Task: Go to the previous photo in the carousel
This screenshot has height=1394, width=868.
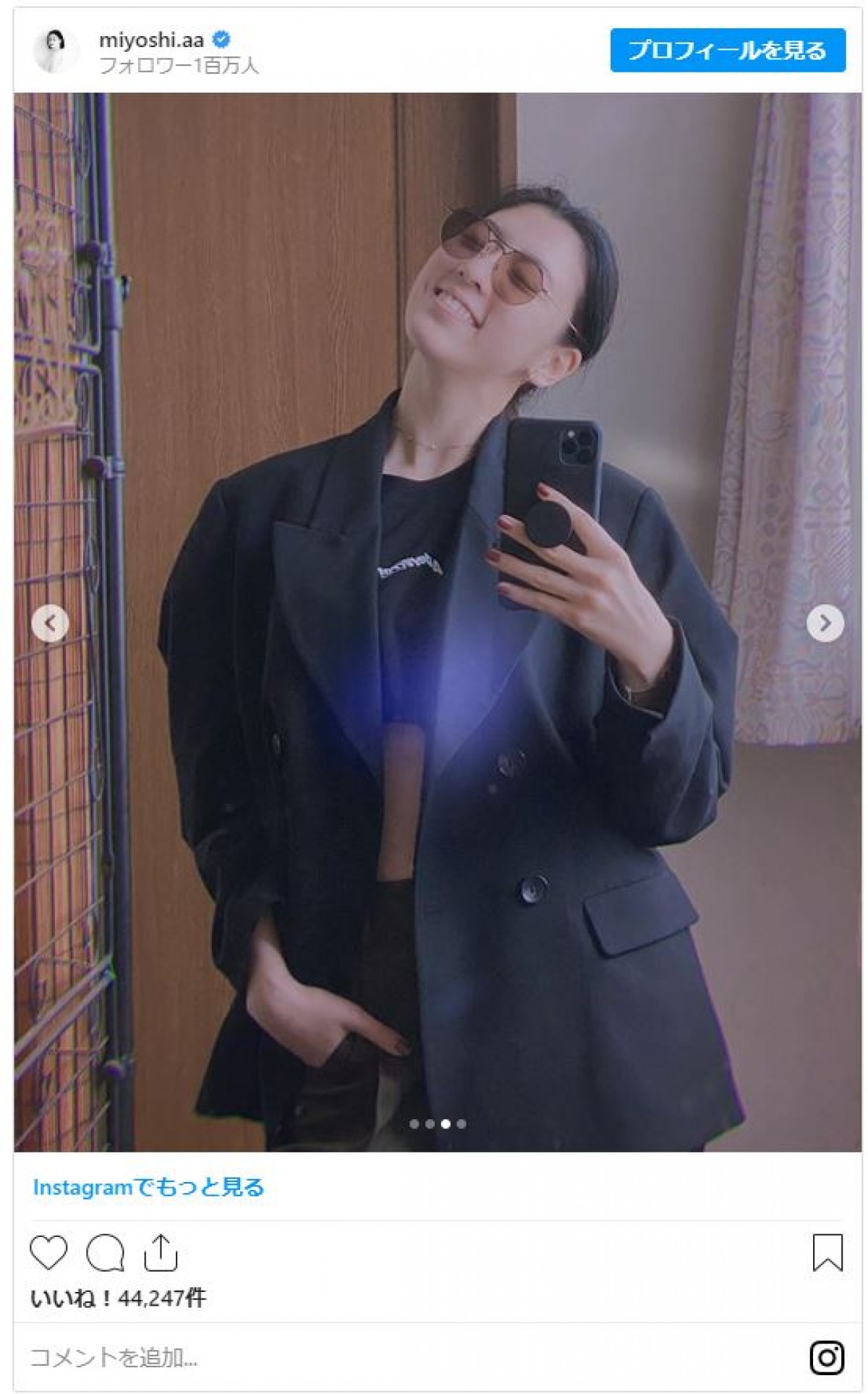Action: 50,623
